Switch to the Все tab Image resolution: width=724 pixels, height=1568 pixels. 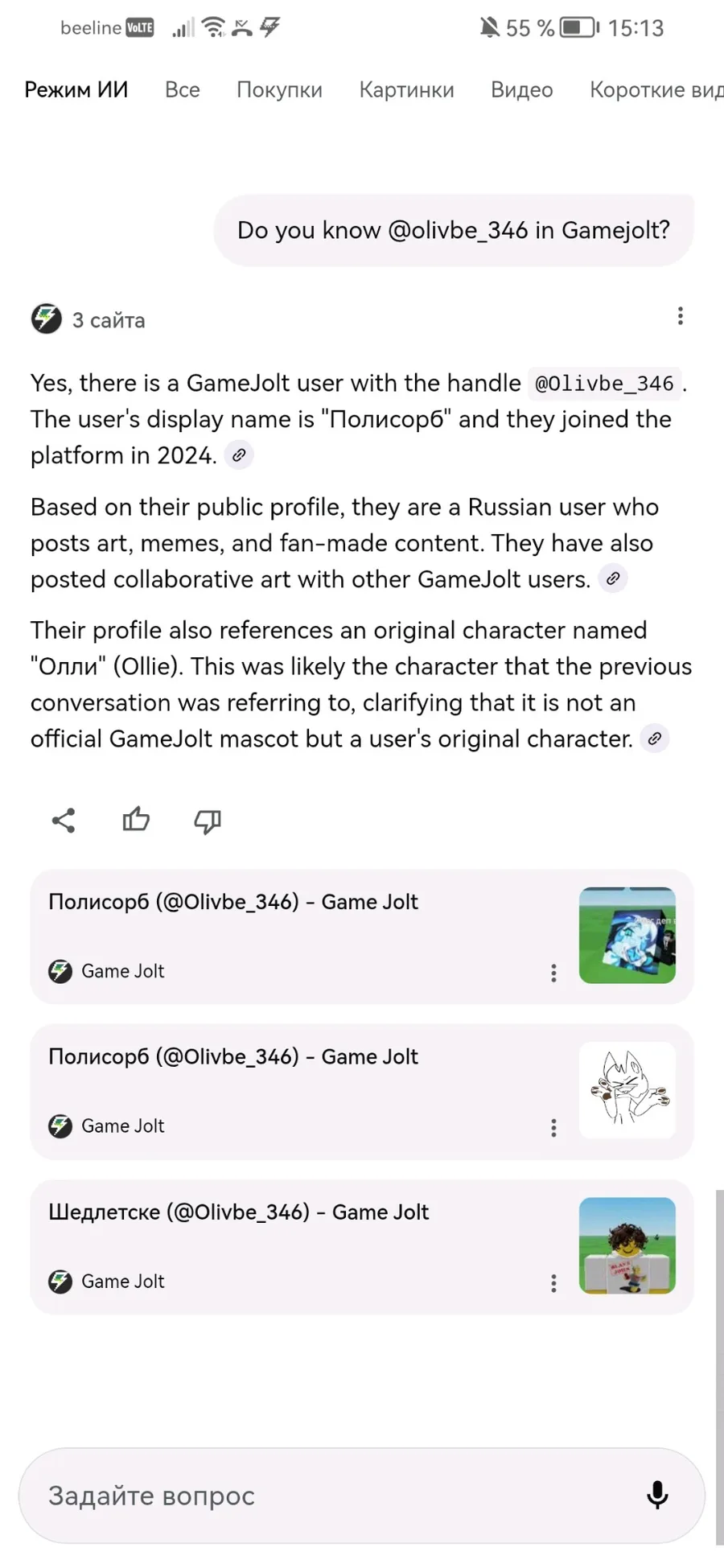click(x=182, y=90)
